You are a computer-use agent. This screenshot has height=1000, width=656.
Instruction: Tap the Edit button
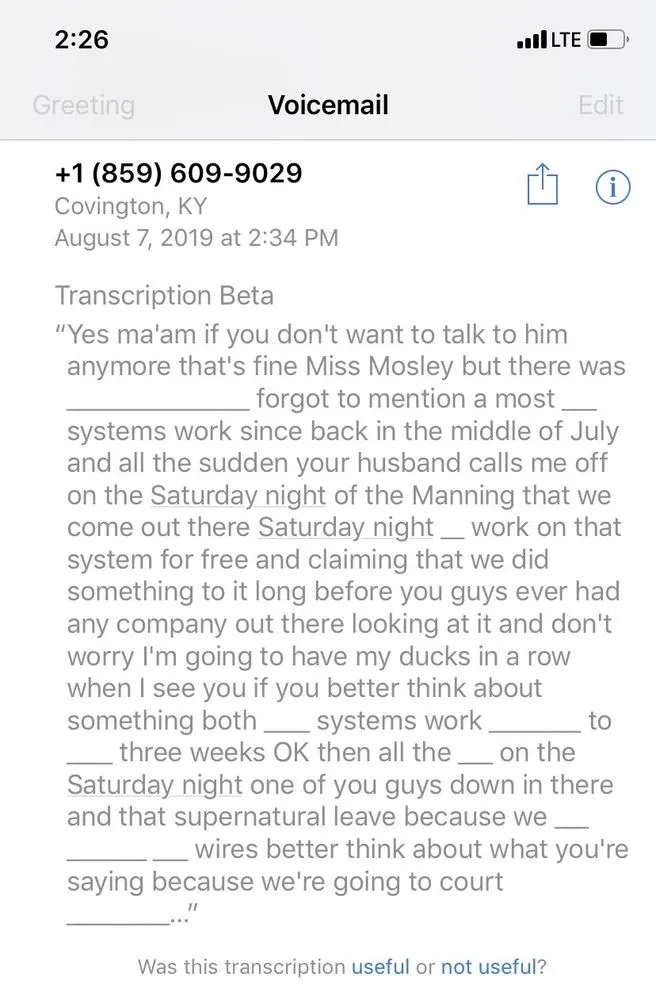600,105
